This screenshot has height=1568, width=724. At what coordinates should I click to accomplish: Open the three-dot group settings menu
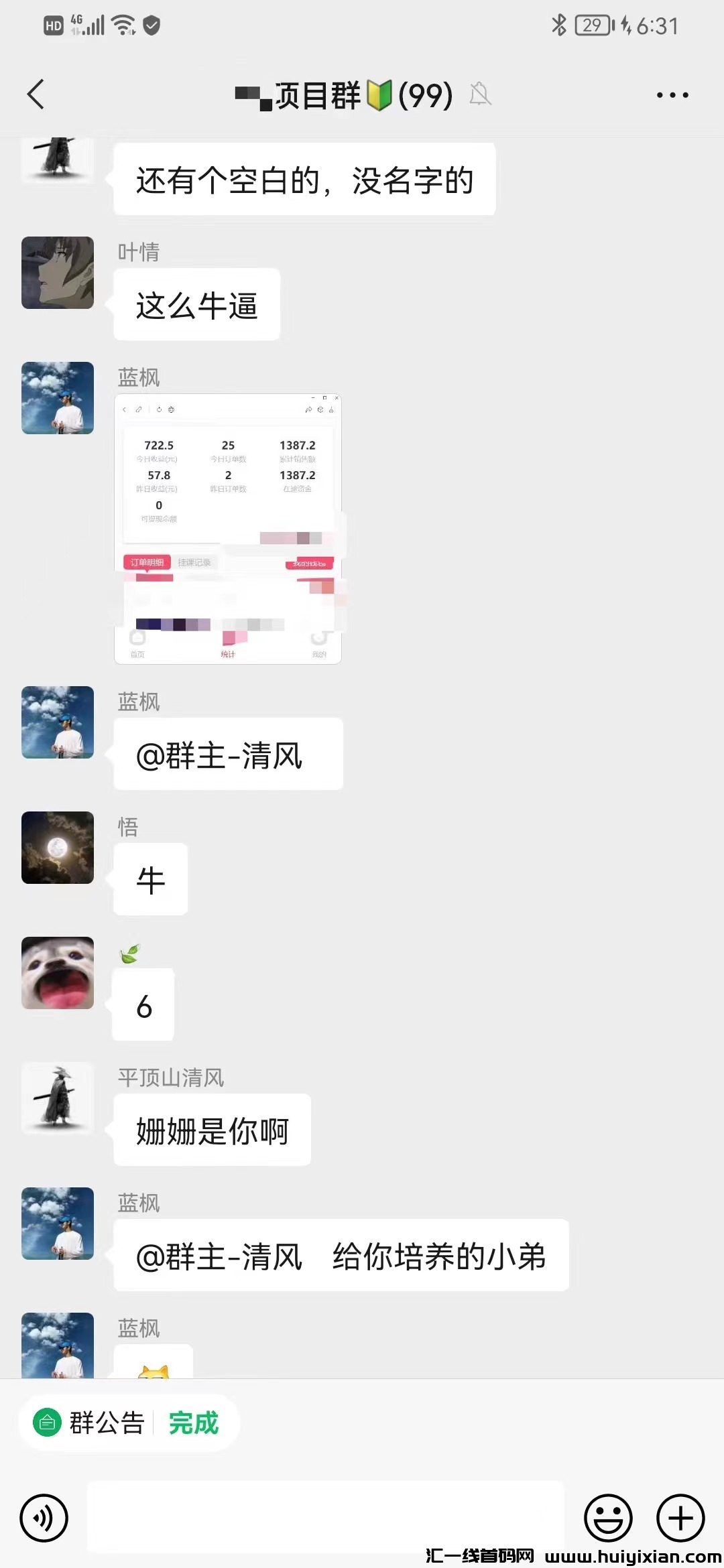672,94
